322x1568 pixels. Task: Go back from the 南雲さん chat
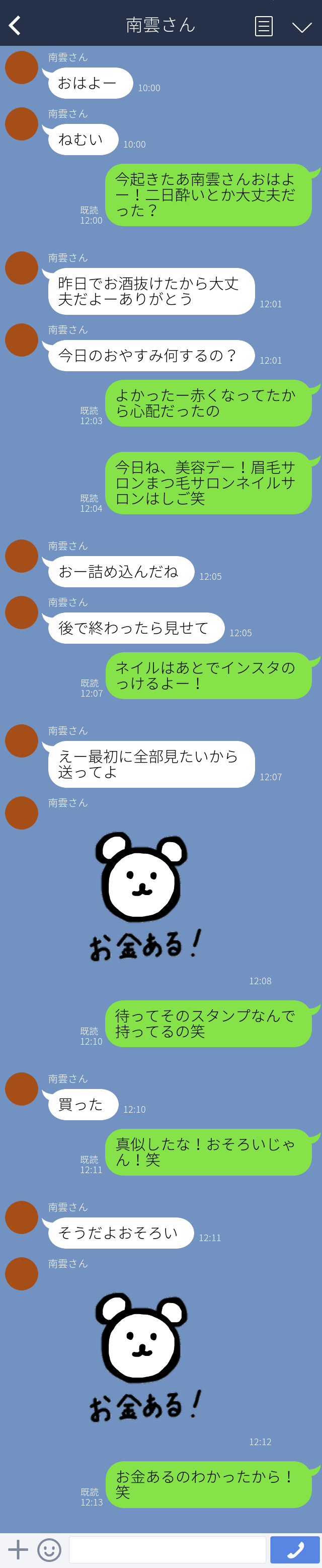tap(15, 26)
